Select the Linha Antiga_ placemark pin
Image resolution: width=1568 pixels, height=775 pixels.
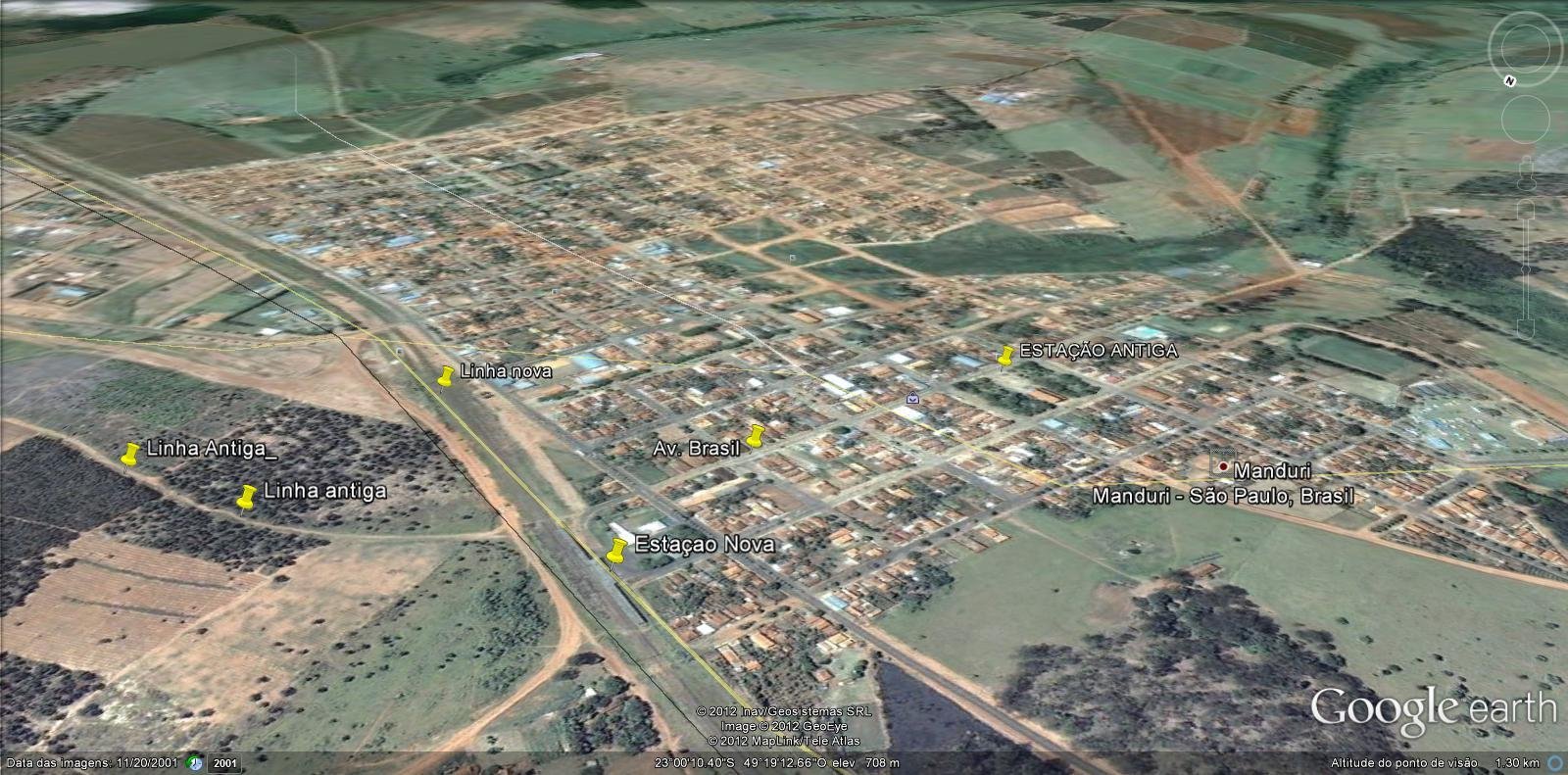[129, 455]
